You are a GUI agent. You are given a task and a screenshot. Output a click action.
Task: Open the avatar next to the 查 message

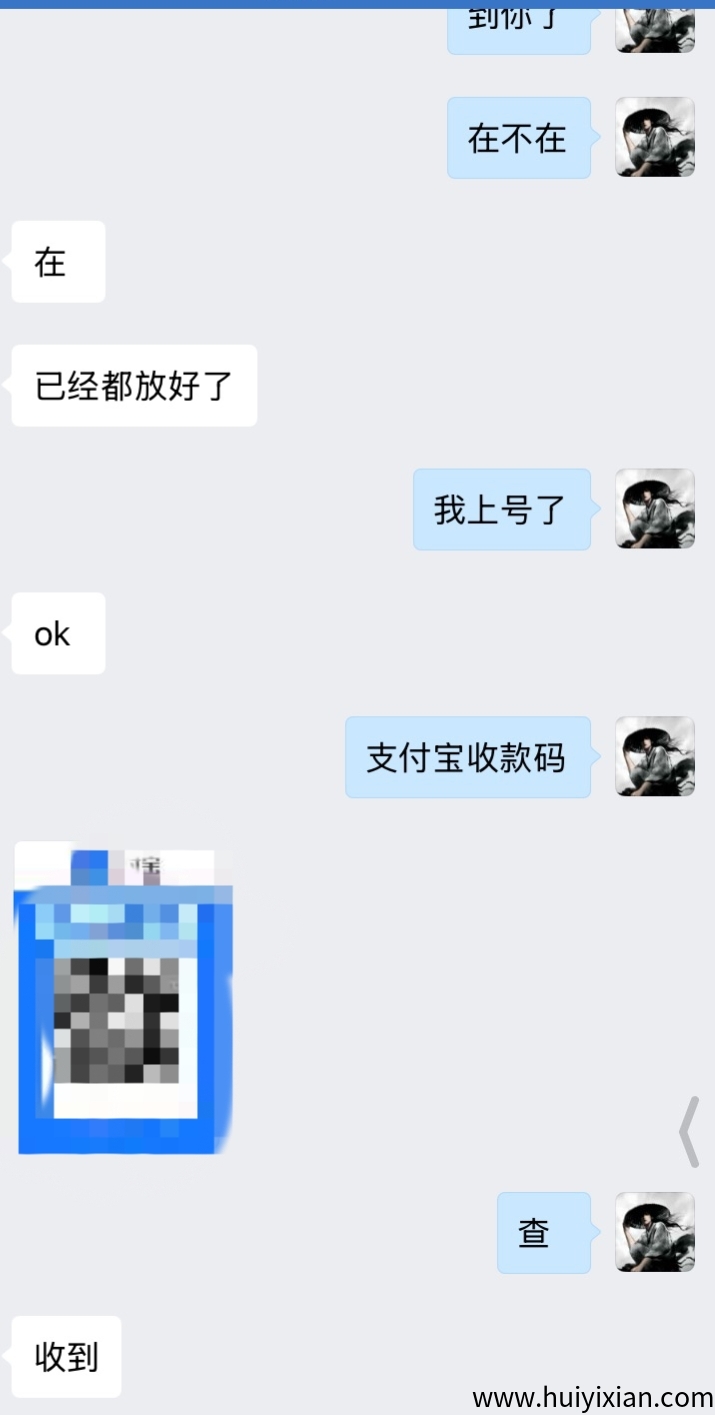coord(654,1232)
